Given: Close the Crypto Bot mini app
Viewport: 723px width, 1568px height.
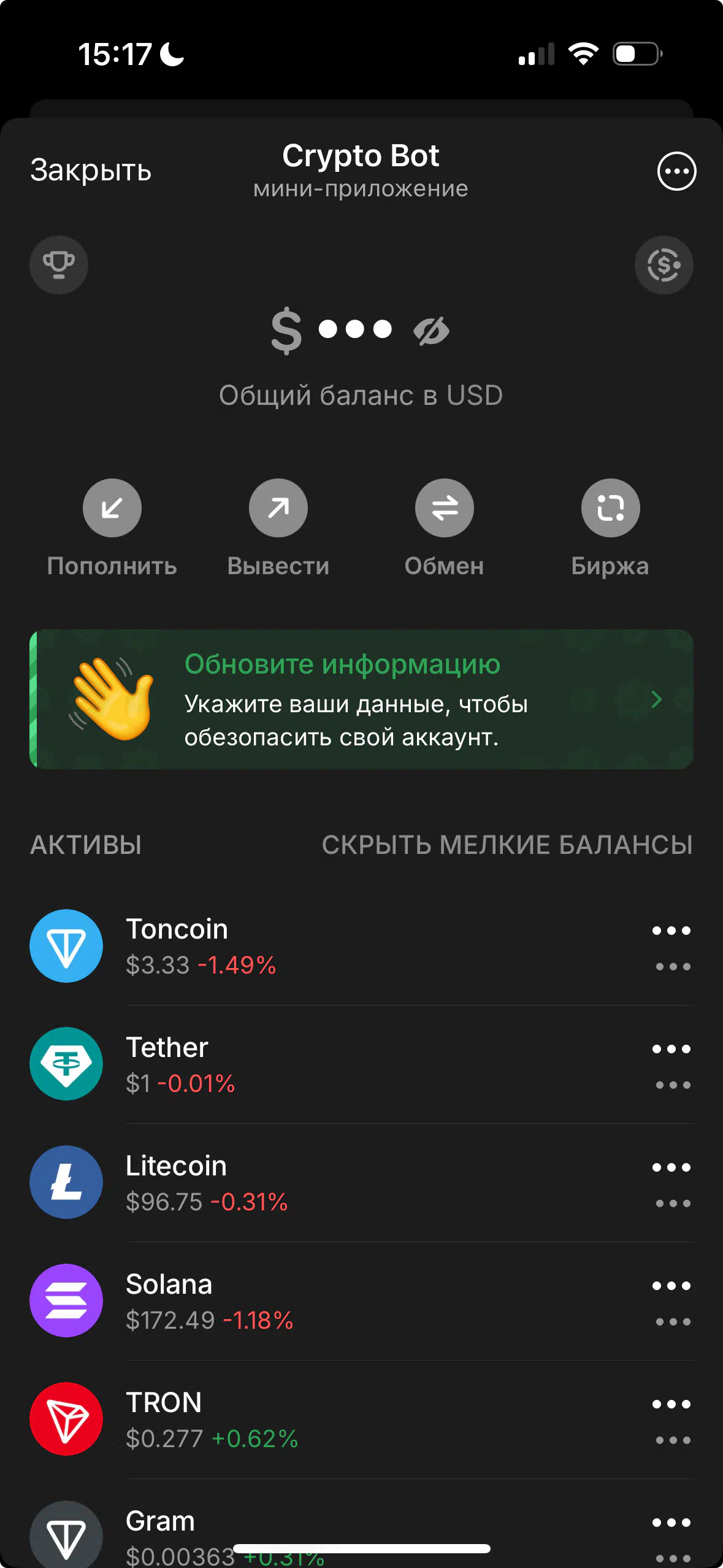Looking at the screenshot, I should (91, 171).
